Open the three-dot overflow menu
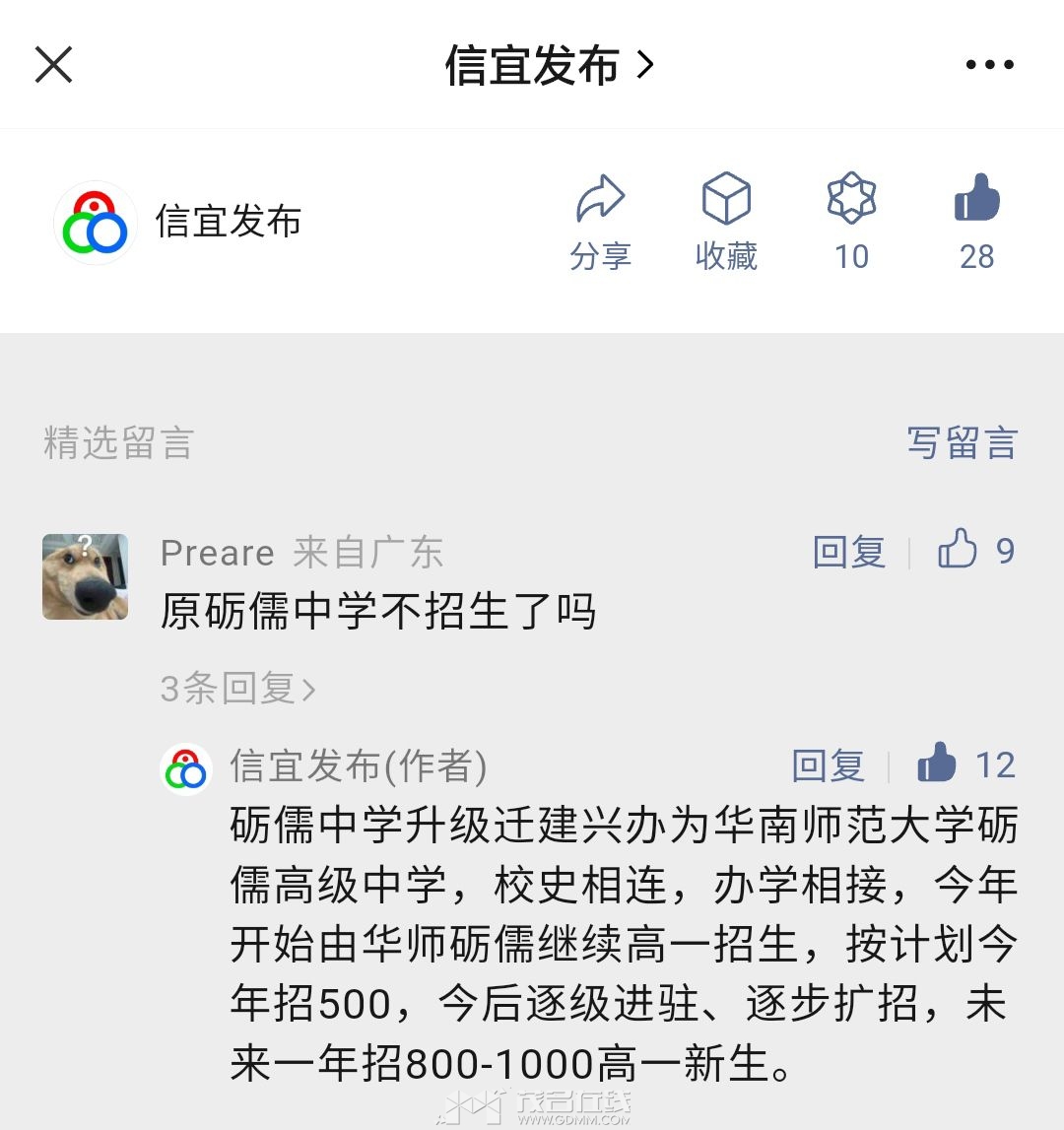The width and height of the screenshot is (1064, 1130). coord(989,65)
